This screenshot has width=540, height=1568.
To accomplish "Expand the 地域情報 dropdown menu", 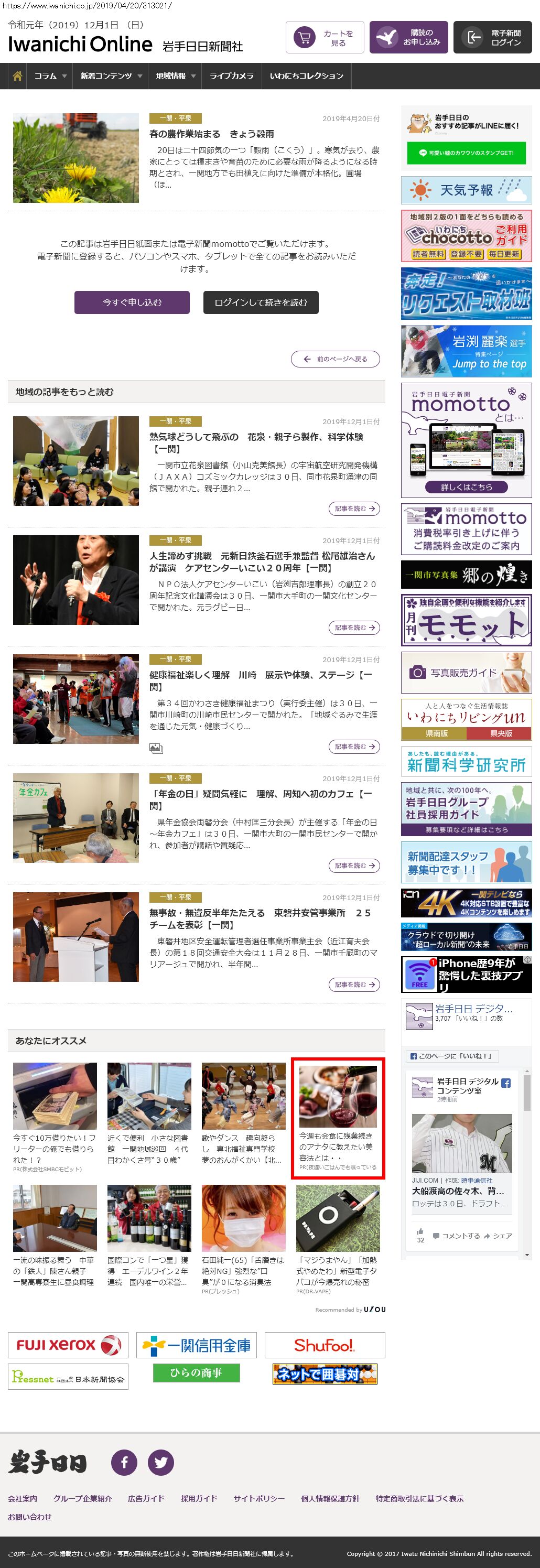I will (175, 76).
